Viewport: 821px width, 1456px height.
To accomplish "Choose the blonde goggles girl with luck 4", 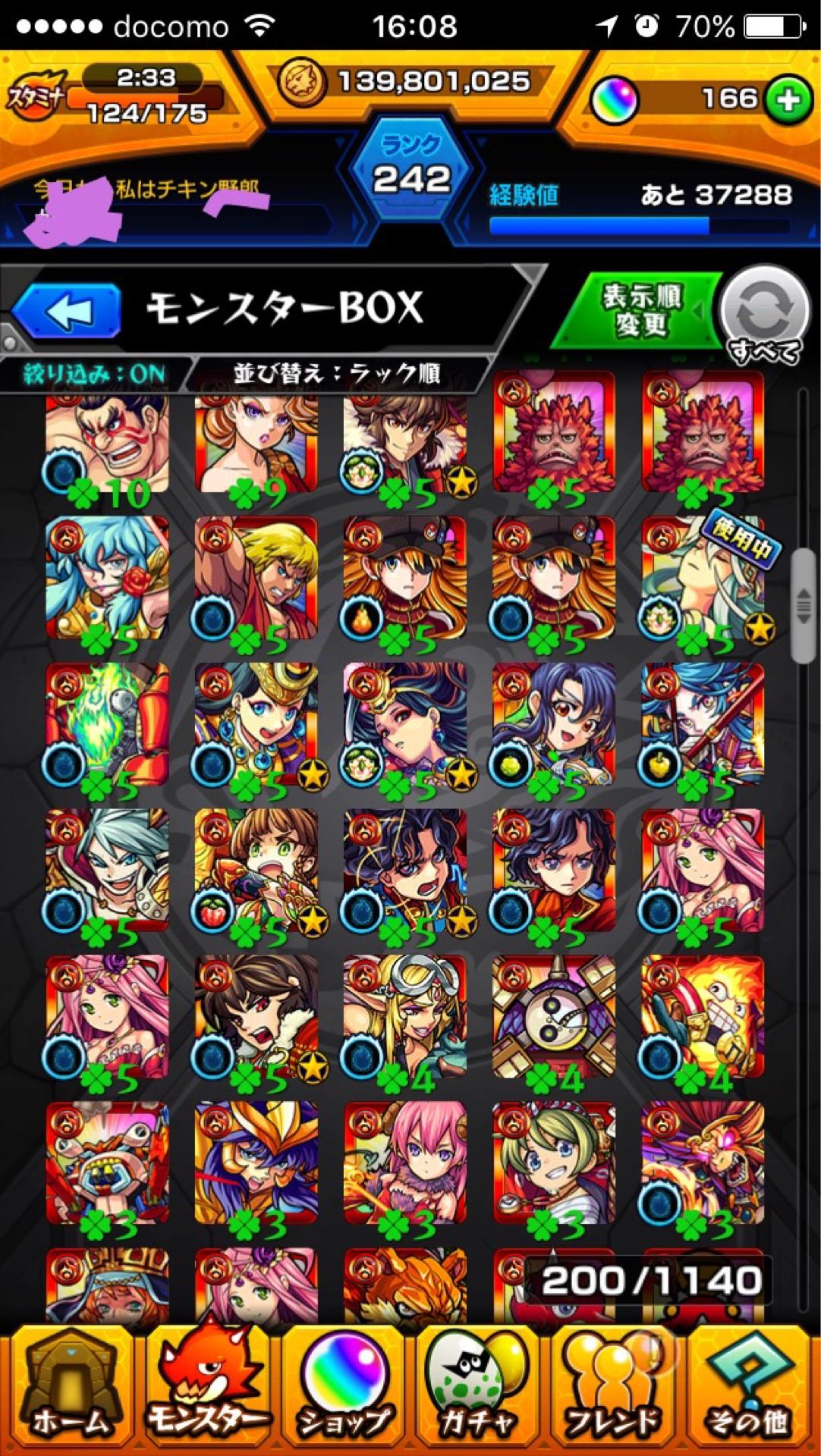I will tap(404, 1018).
